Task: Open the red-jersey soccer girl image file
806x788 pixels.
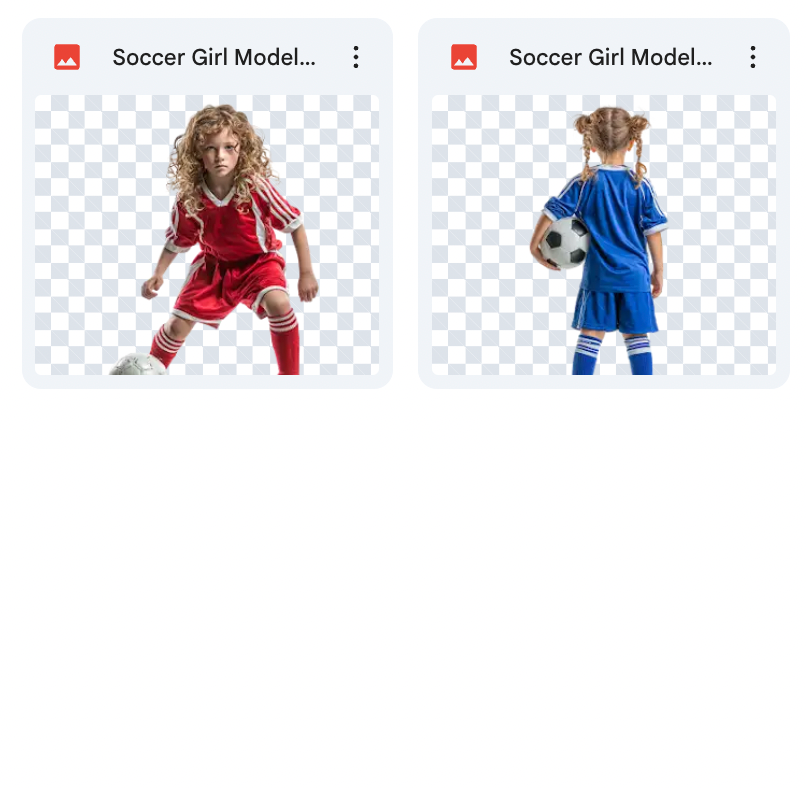Action: click(x=207, y=235)
